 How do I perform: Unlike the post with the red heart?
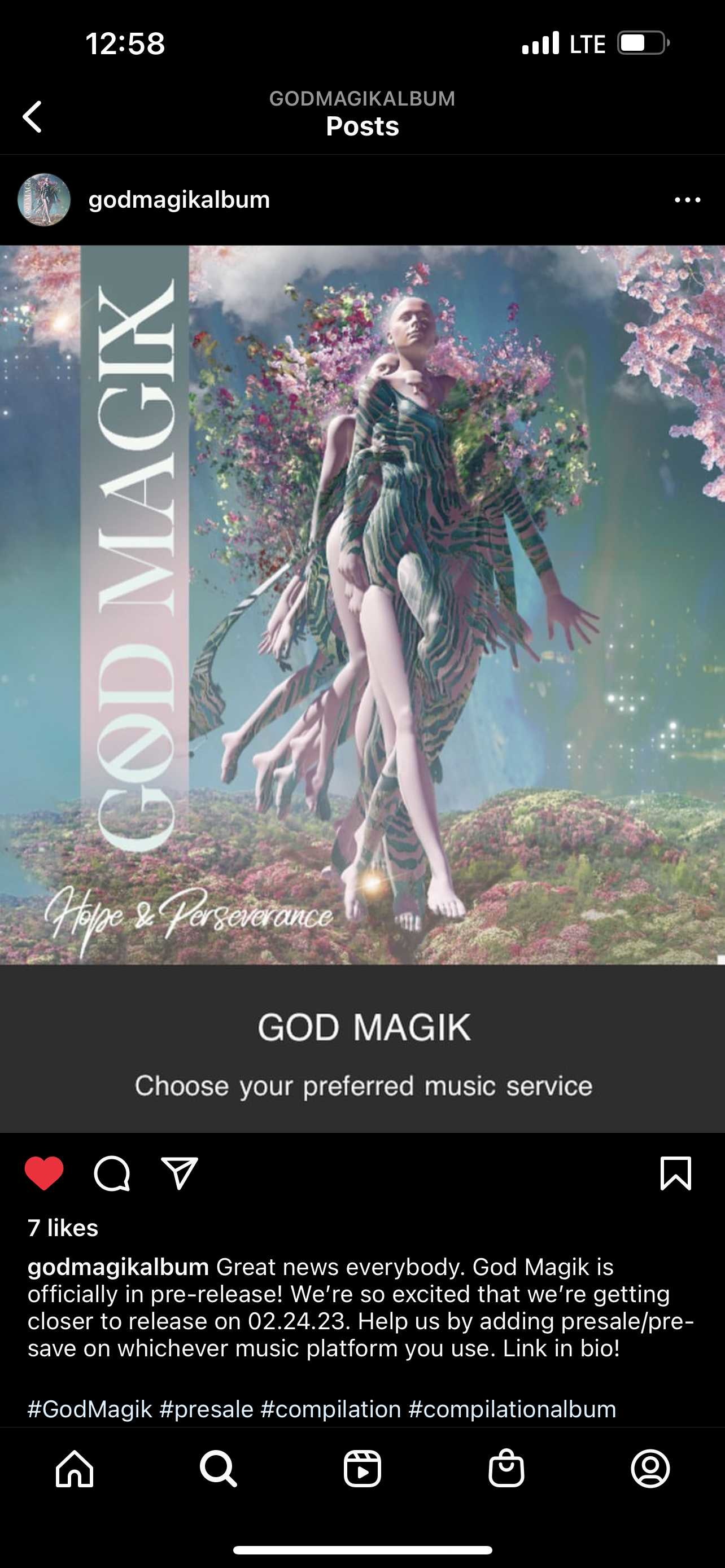pos(44,1172)
